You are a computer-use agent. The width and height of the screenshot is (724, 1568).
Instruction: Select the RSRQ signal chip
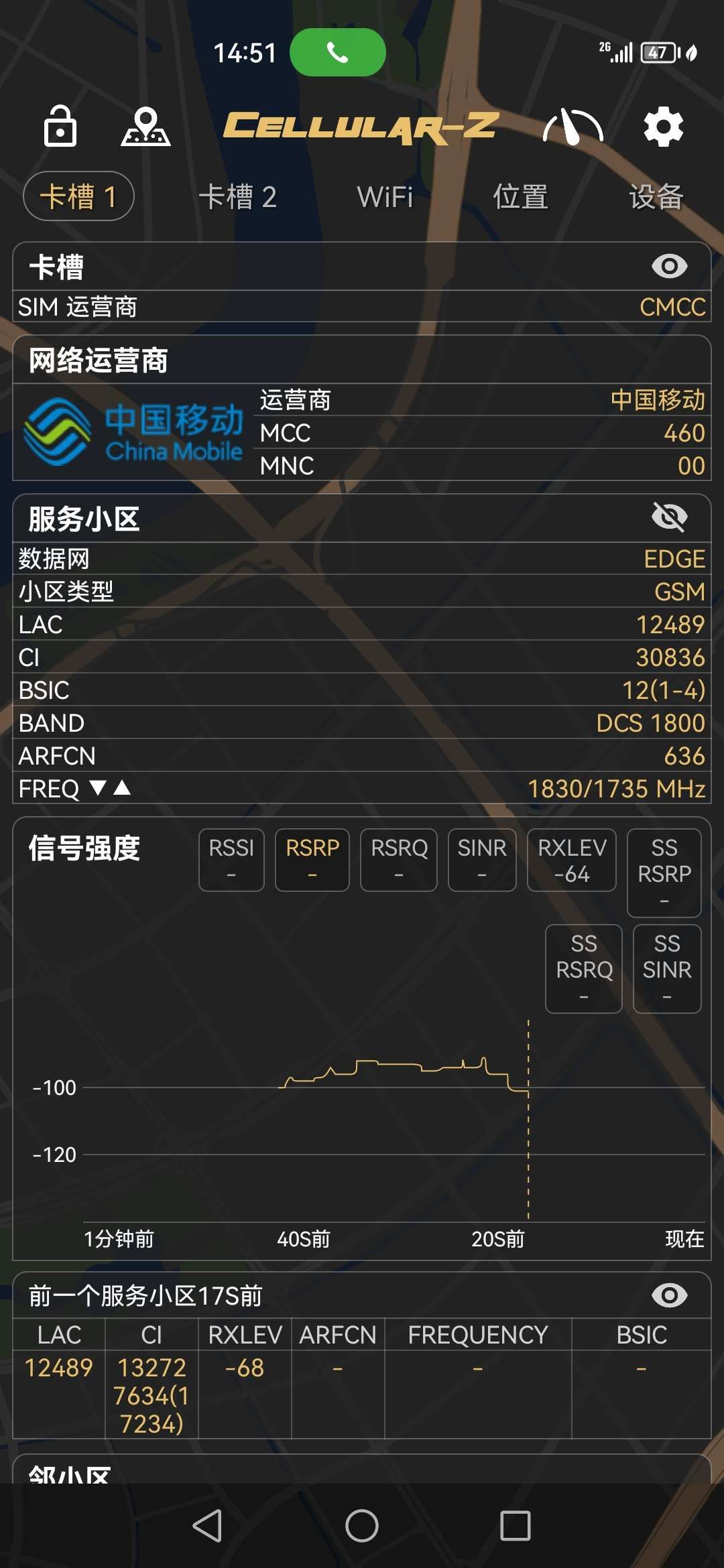pyautogui.click(x=399, y=860)
